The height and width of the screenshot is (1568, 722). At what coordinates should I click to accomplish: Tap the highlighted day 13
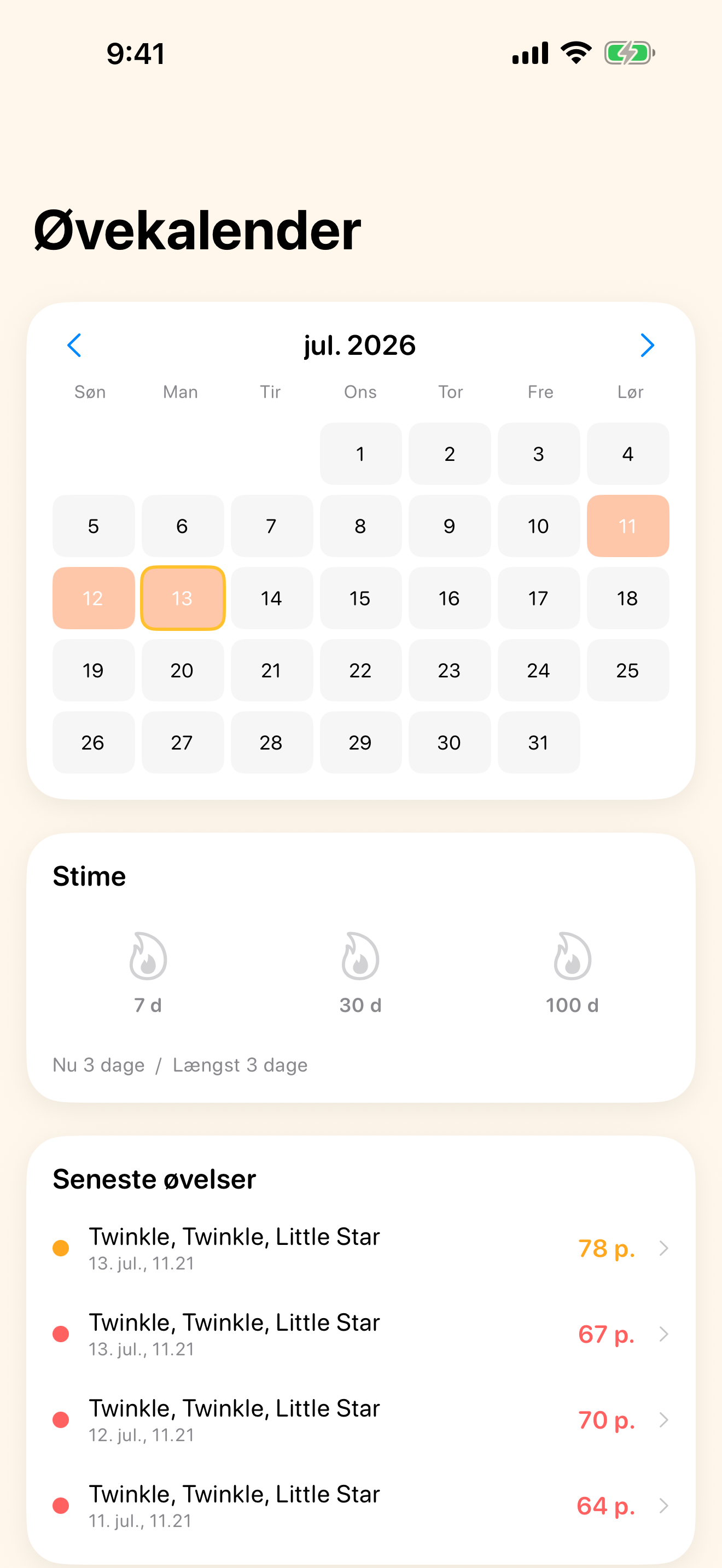(182, 598)
